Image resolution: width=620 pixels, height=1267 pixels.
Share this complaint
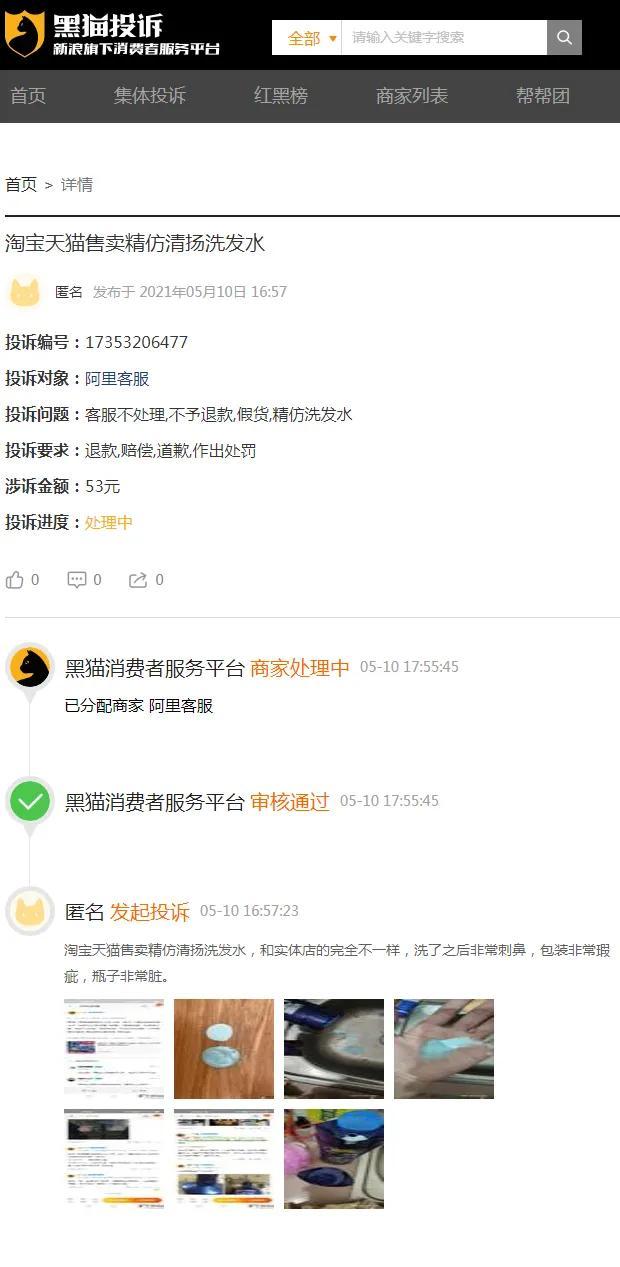[x=138, y=580]
